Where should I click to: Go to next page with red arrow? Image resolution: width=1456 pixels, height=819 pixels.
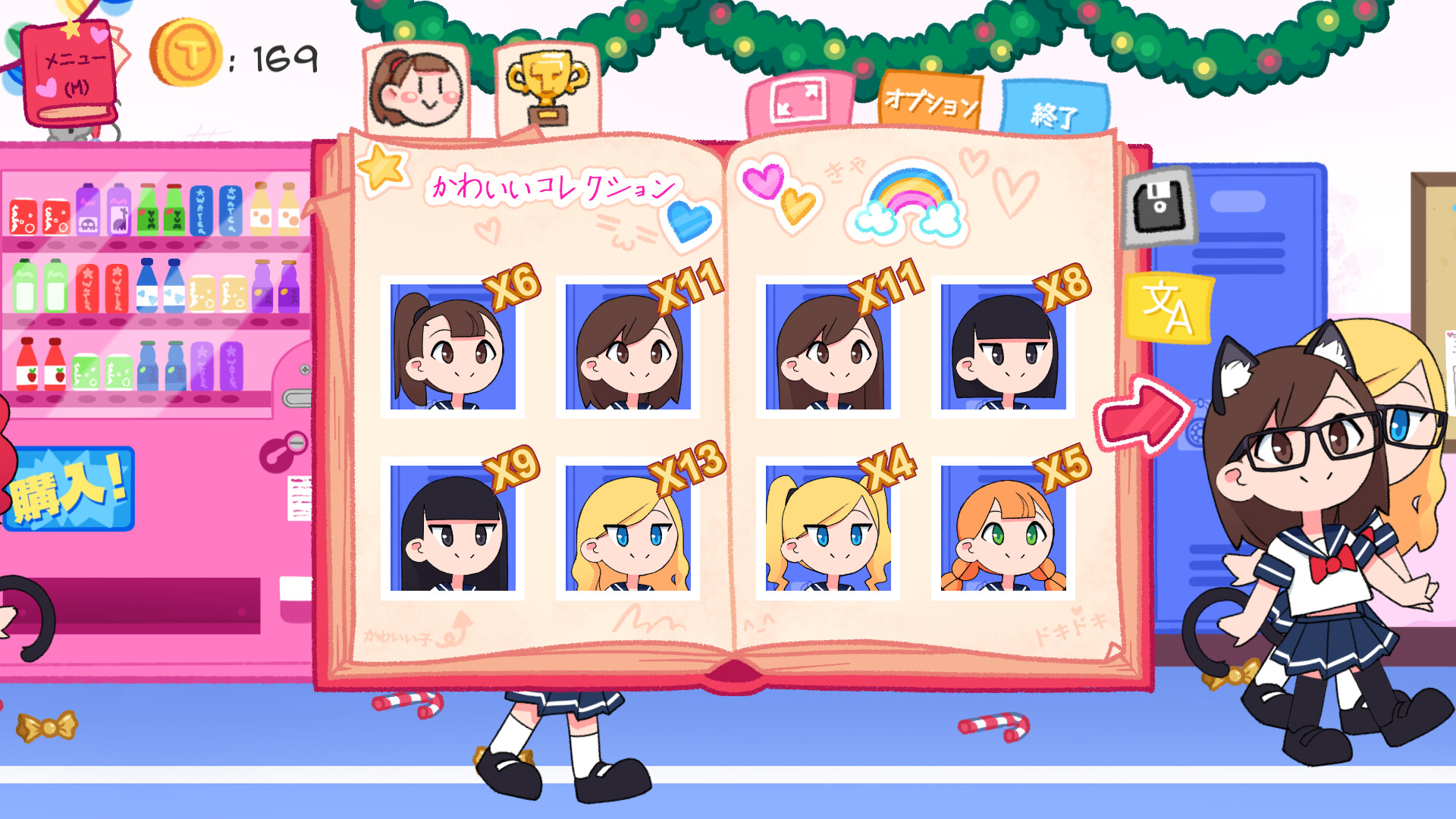1144,414
